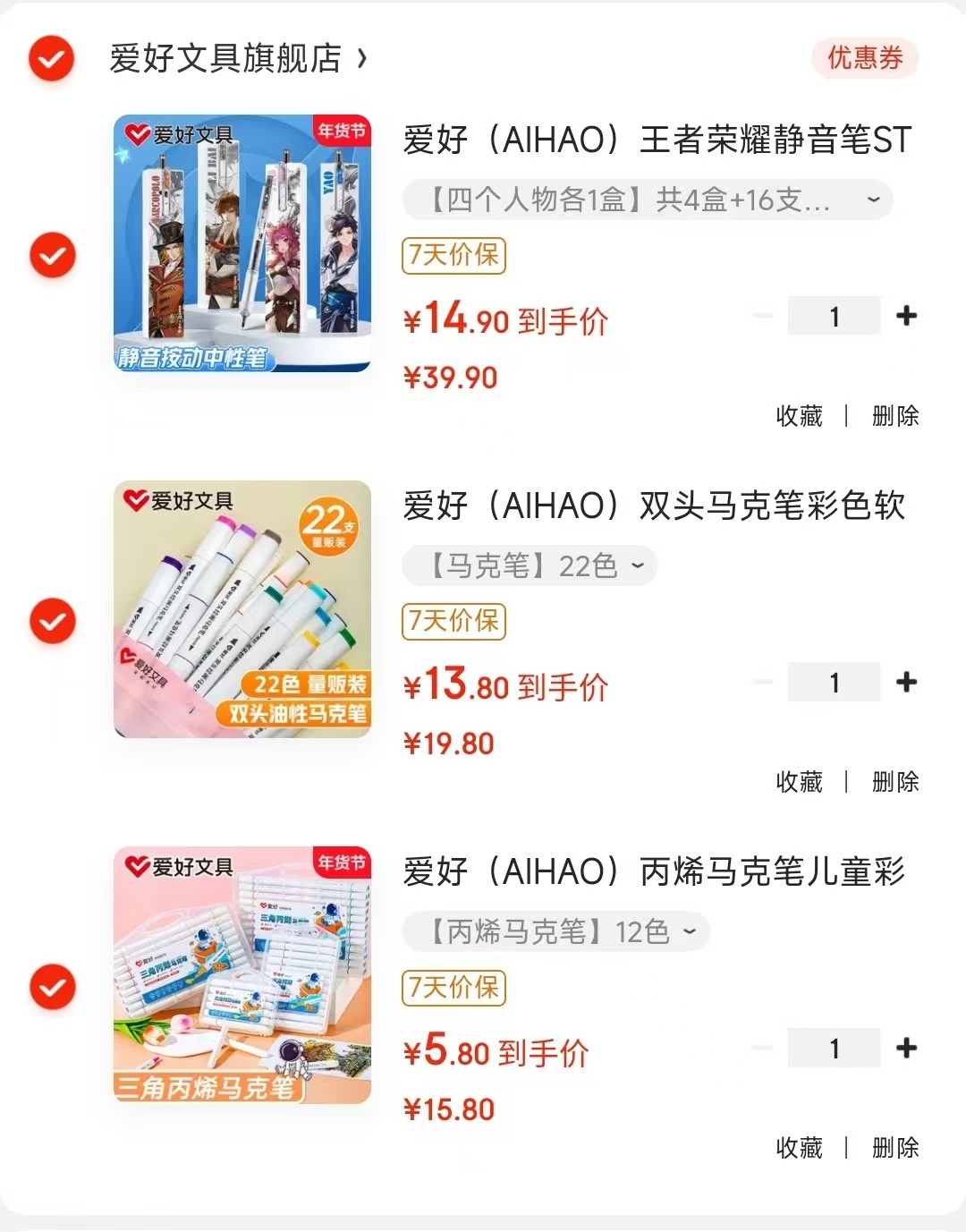This screenshot has width=966, height=1232.
Task: Remove the 双头马克笔 with 删除
Action: (x=895, y=782)
